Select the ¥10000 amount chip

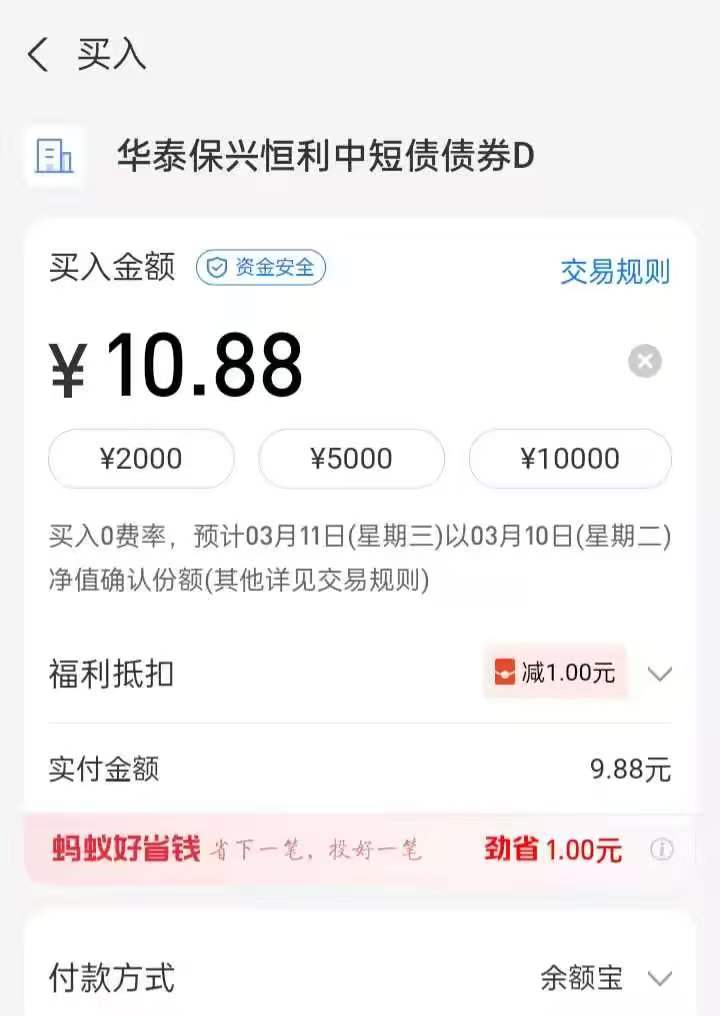tap(570, 459)
